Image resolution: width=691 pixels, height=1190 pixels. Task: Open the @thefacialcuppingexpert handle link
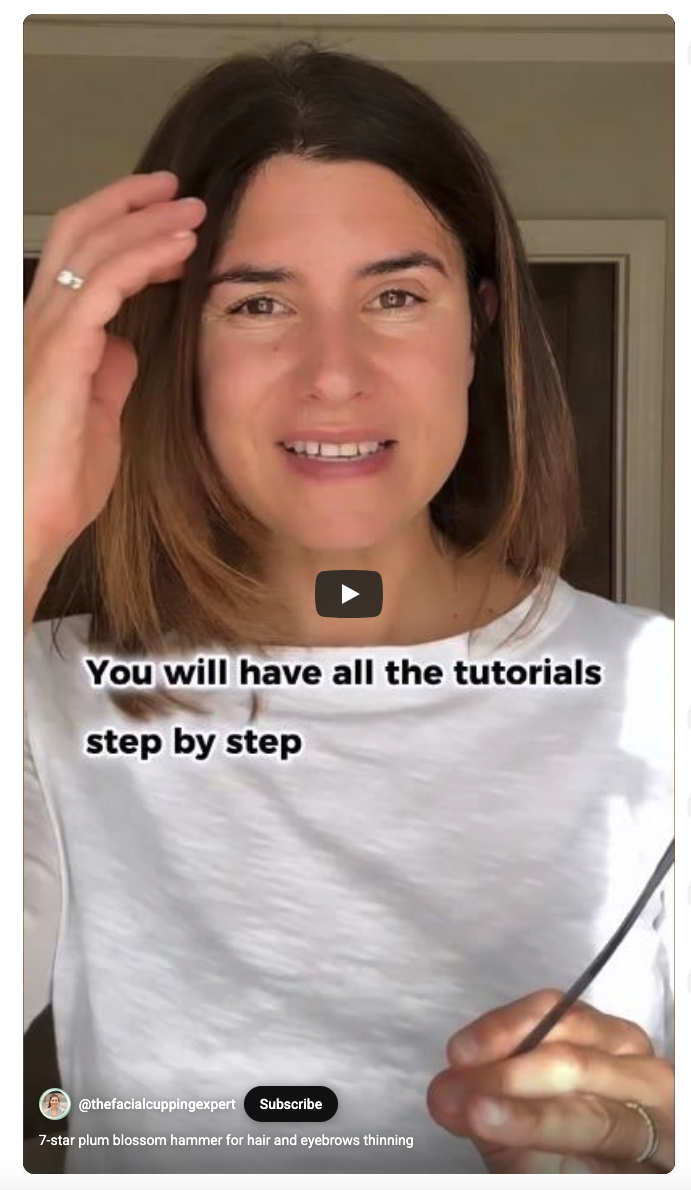click(157, 1104)
